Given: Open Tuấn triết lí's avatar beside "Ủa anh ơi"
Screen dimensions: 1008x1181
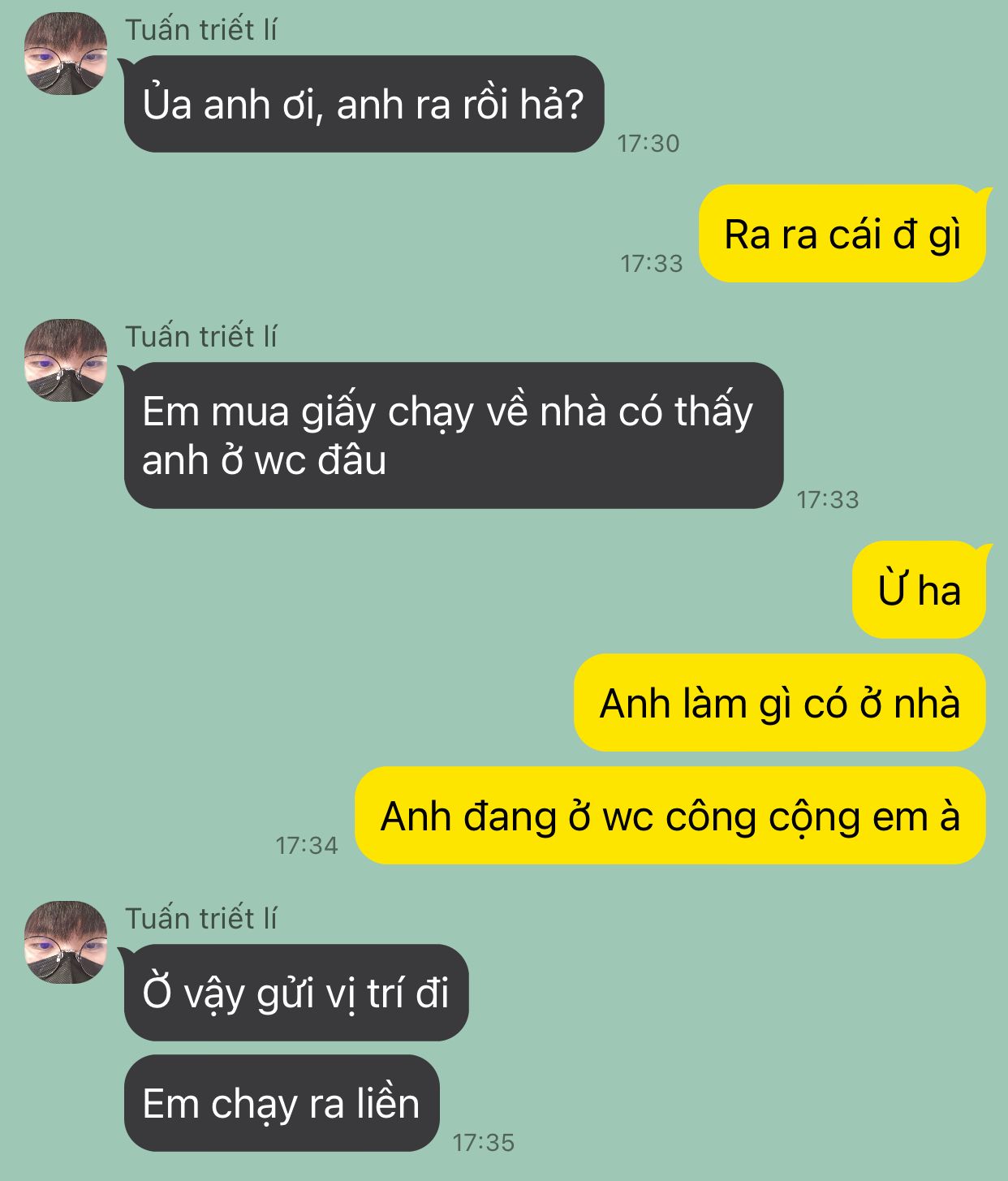Looking at the screenshot, I should click(x=66, y=54).
